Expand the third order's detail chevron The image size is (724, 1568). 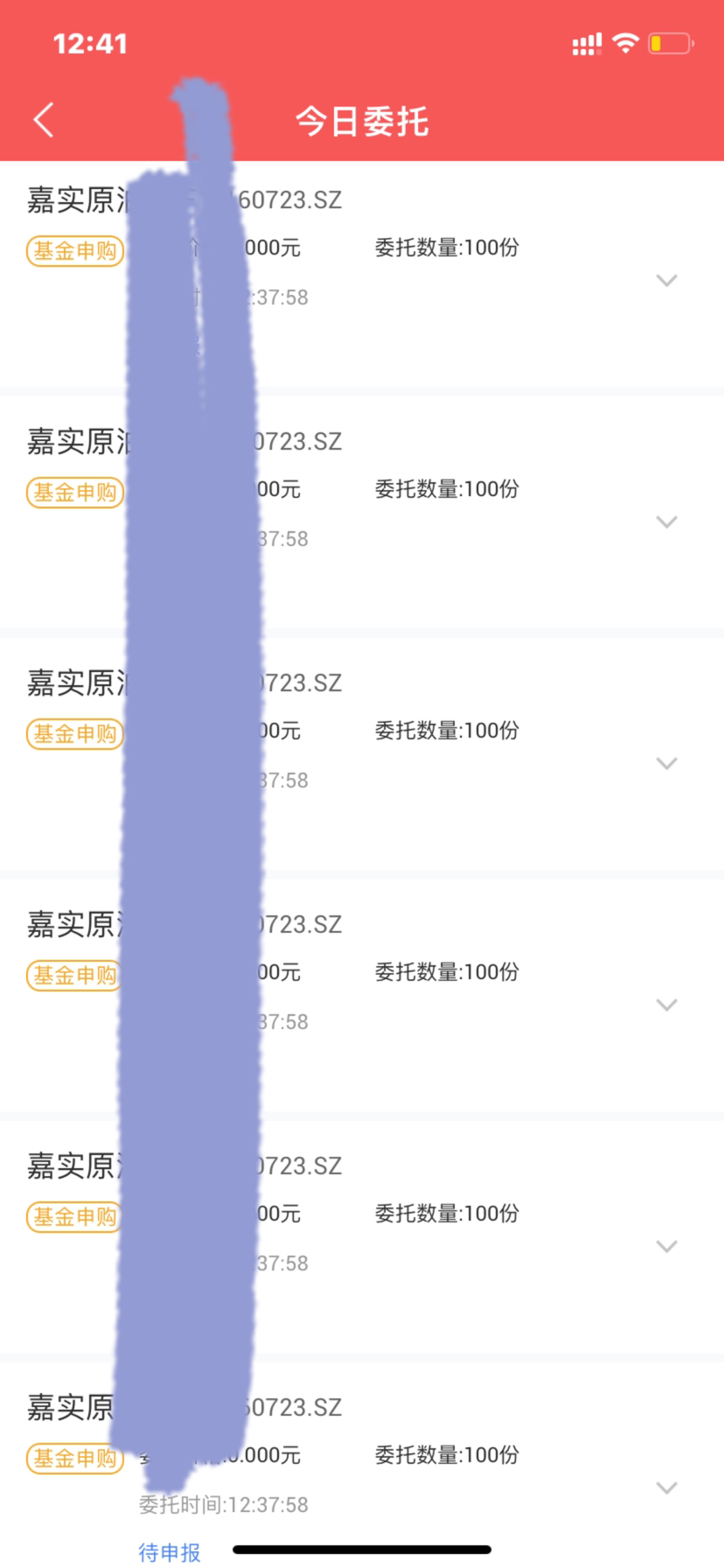[667, 762]
